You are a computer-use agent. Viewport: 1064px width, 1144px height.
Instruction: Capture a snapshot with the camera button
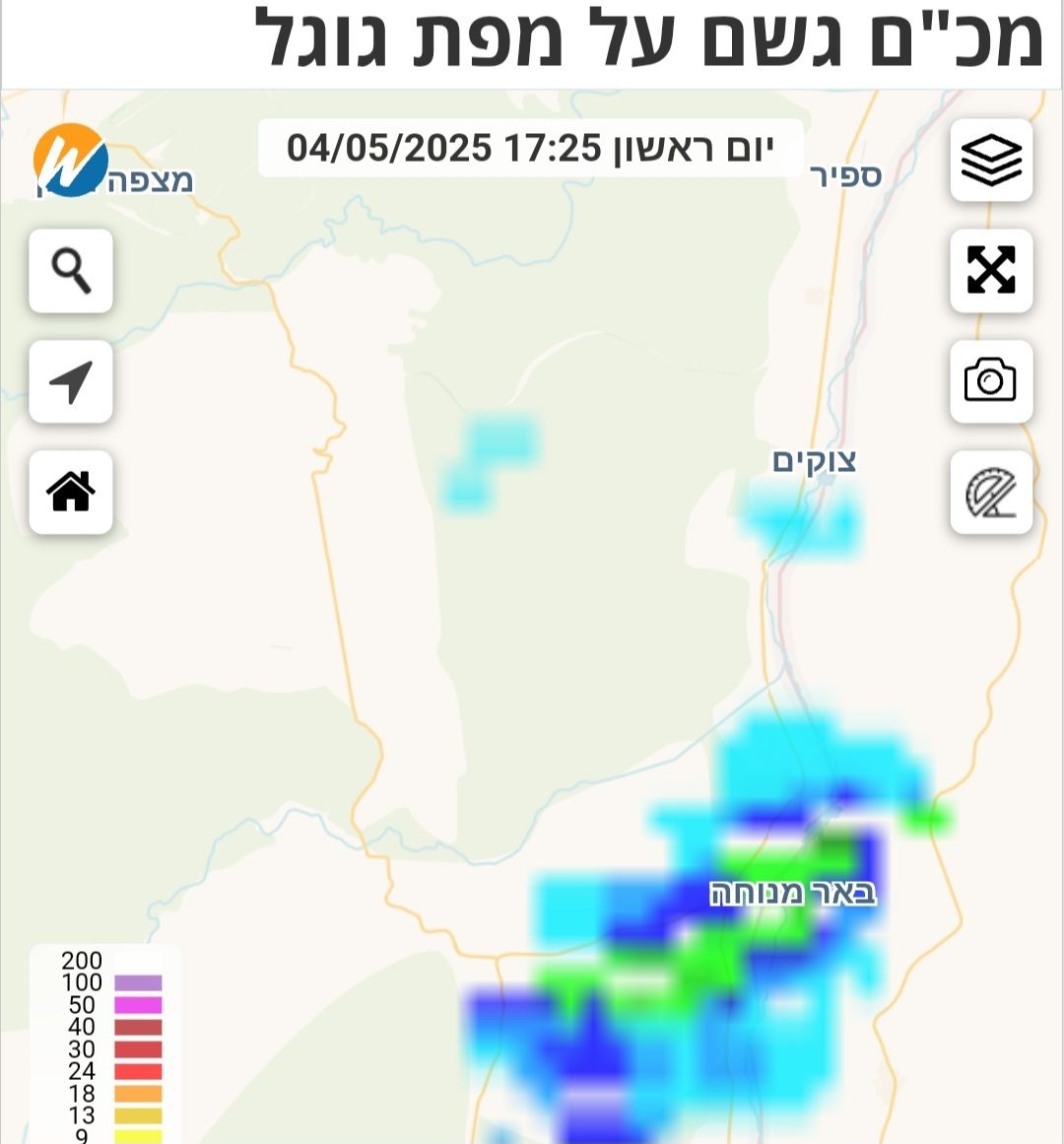click(x=991, y=381)
